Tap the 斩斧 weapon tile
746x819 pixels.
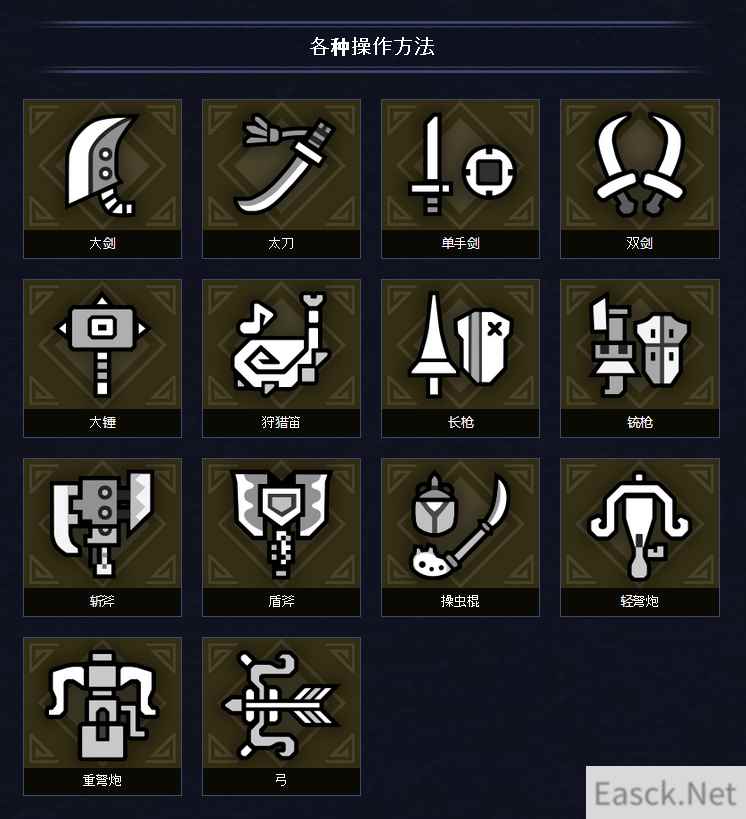(102, 536)
